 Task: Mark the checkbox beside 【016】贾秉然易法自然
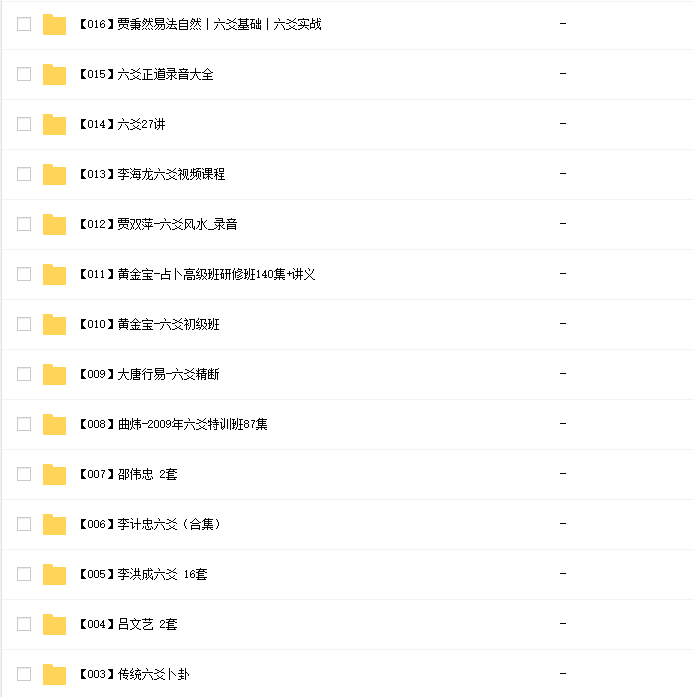[x=24, y=24]
